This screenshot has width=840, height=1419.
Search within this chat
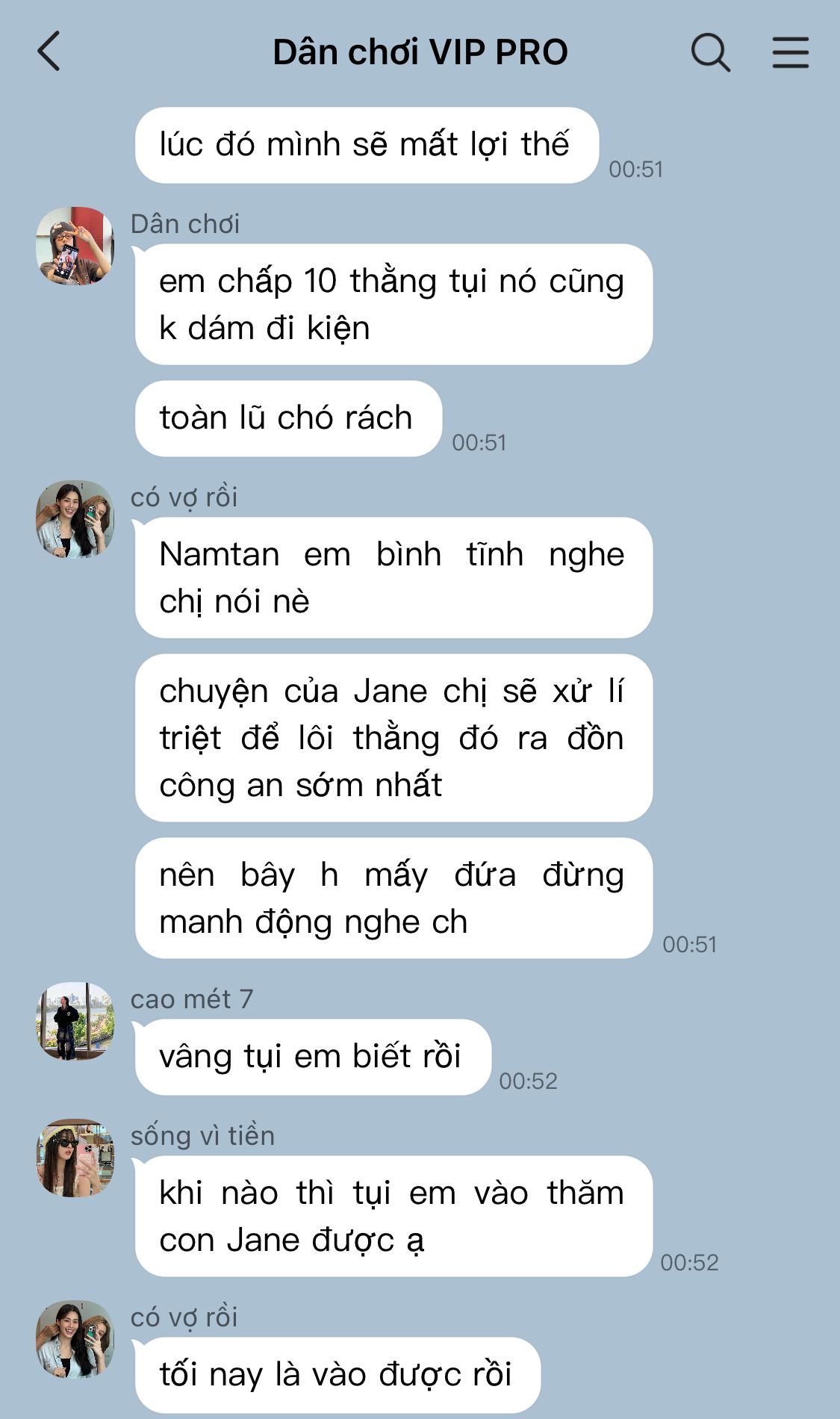point(709,52)
